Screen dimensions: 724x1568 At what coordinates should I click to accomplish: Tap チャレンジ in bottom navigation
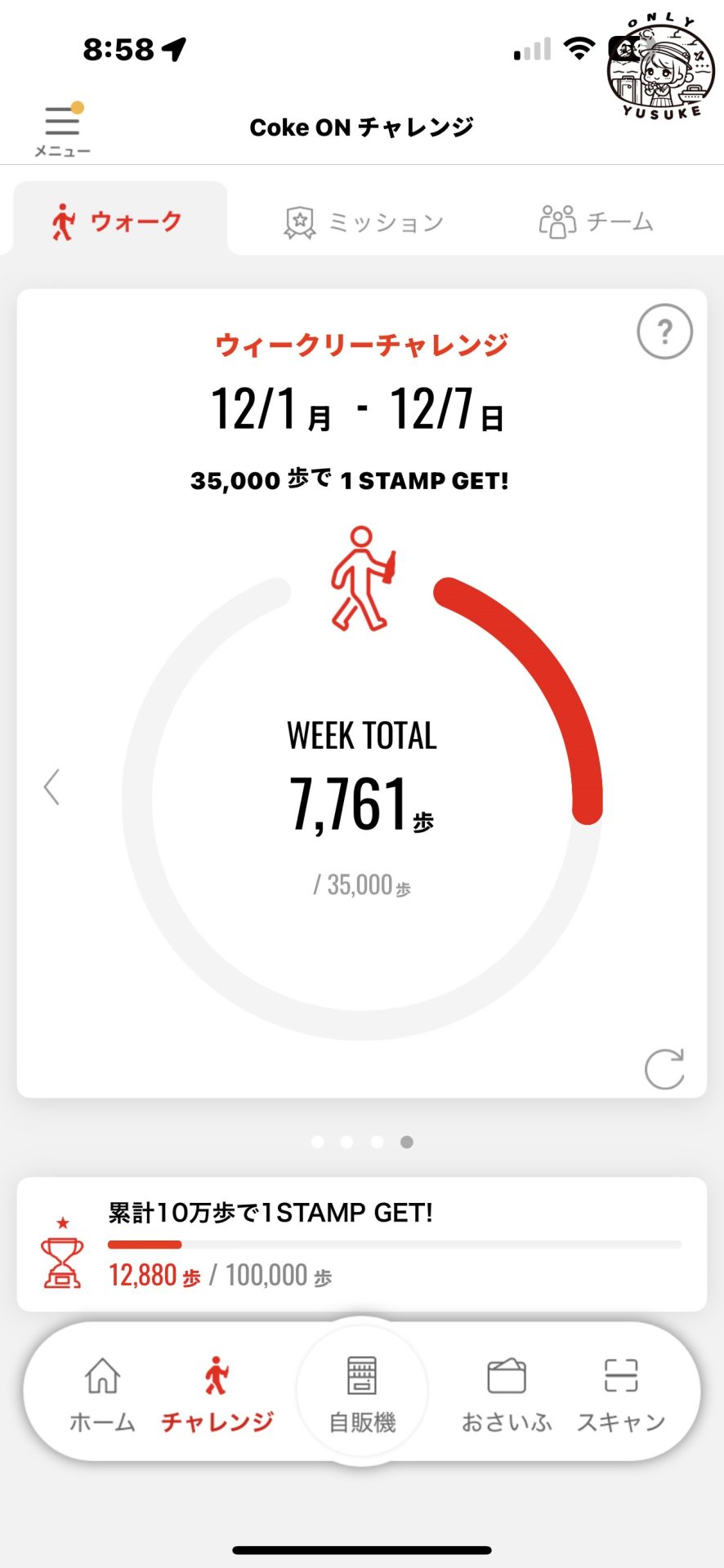click(217, 1394)
